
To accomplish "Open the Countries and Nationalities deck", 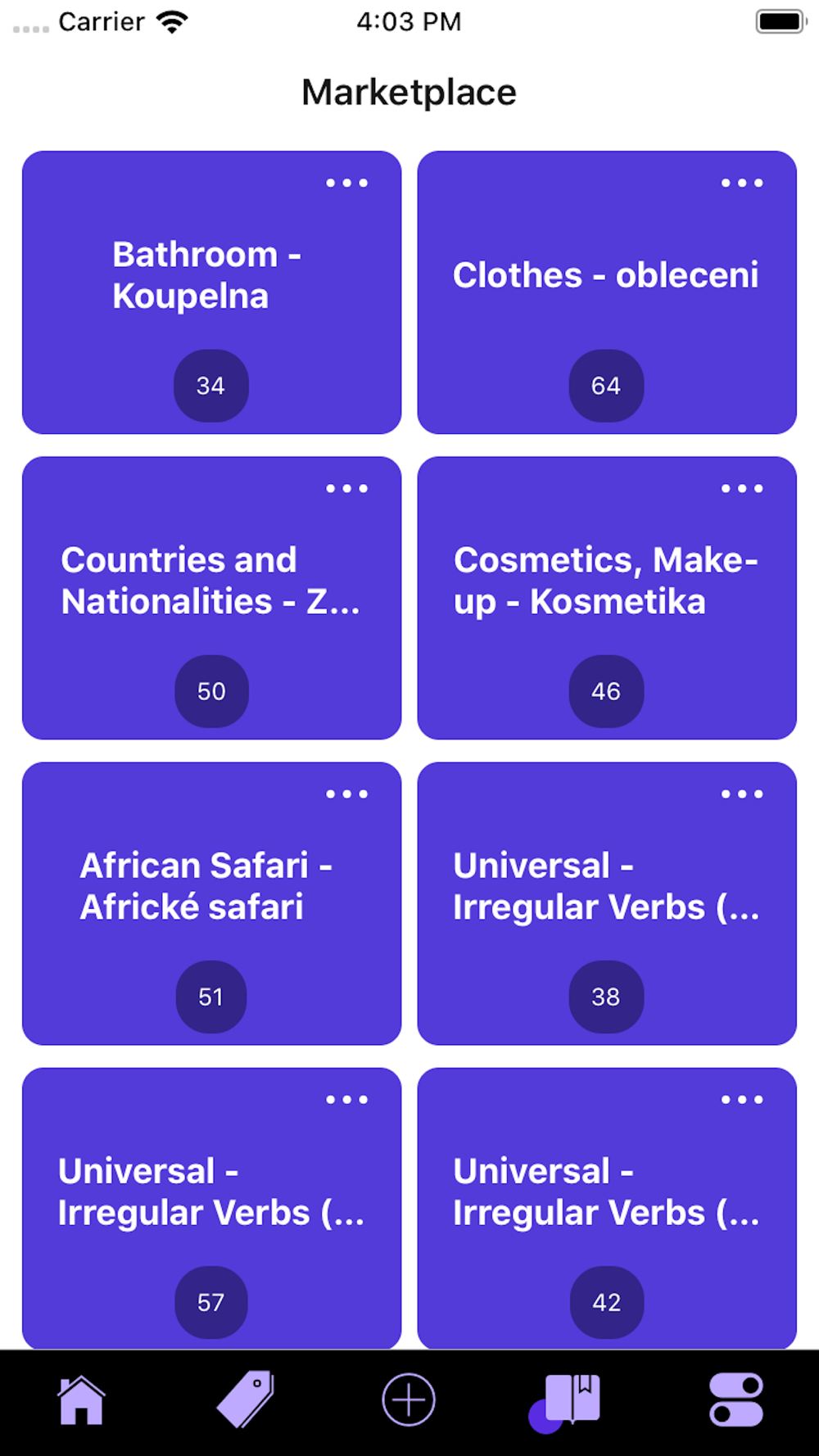I will (x=210, y=581).
